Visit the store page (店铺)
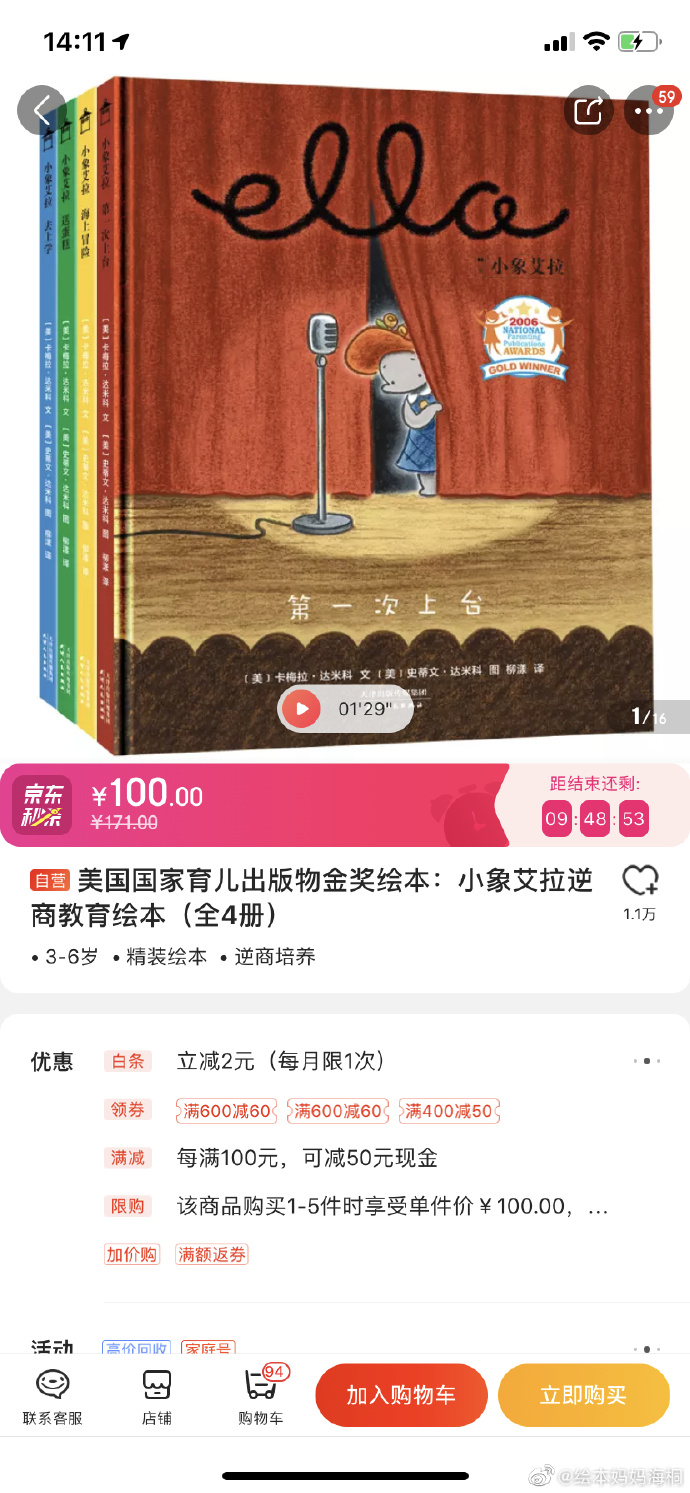 156,1397
